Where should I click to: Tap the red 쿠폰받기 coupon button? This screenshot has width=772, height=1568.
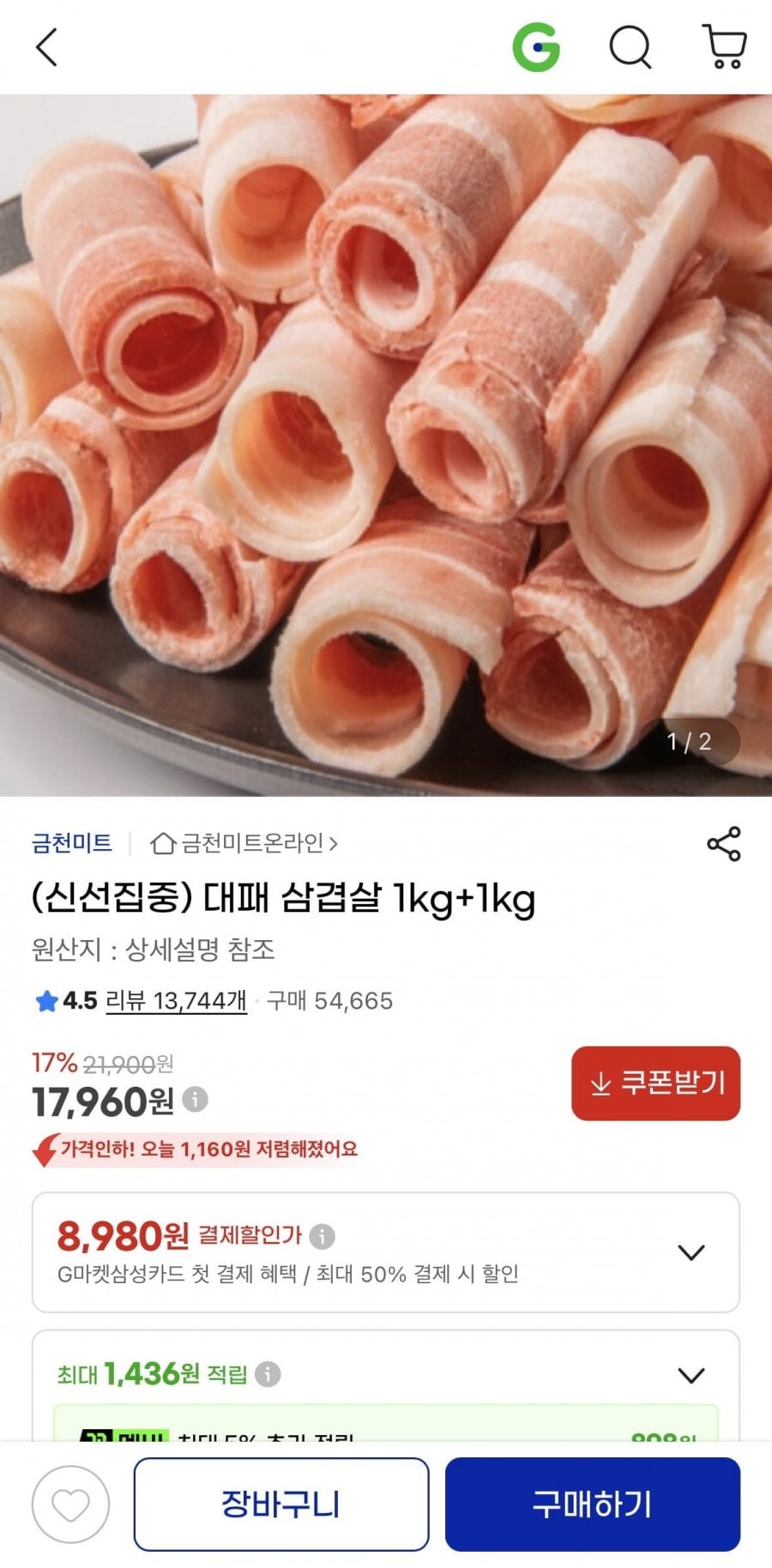pos(656,1083)
